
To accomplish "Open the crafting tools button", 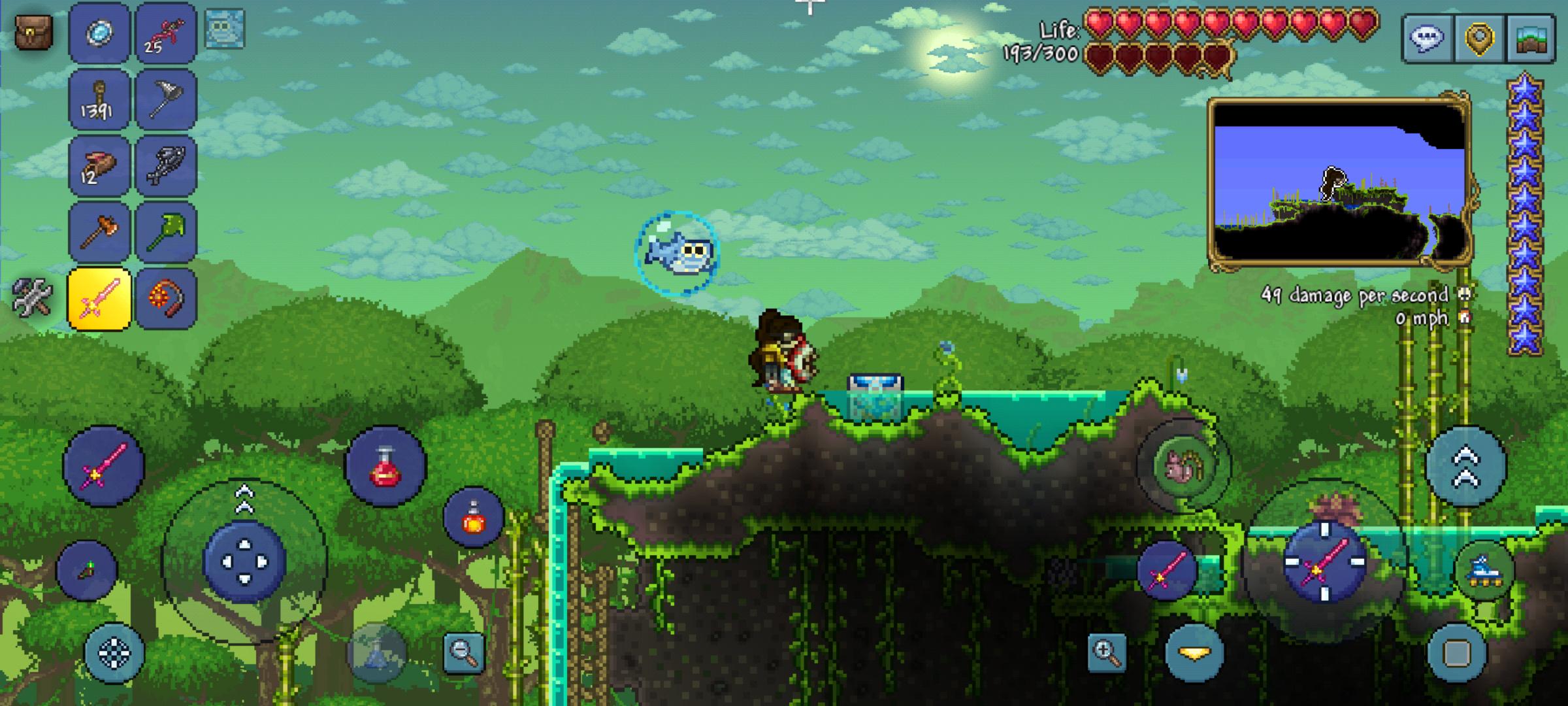I will pos(33,297).
